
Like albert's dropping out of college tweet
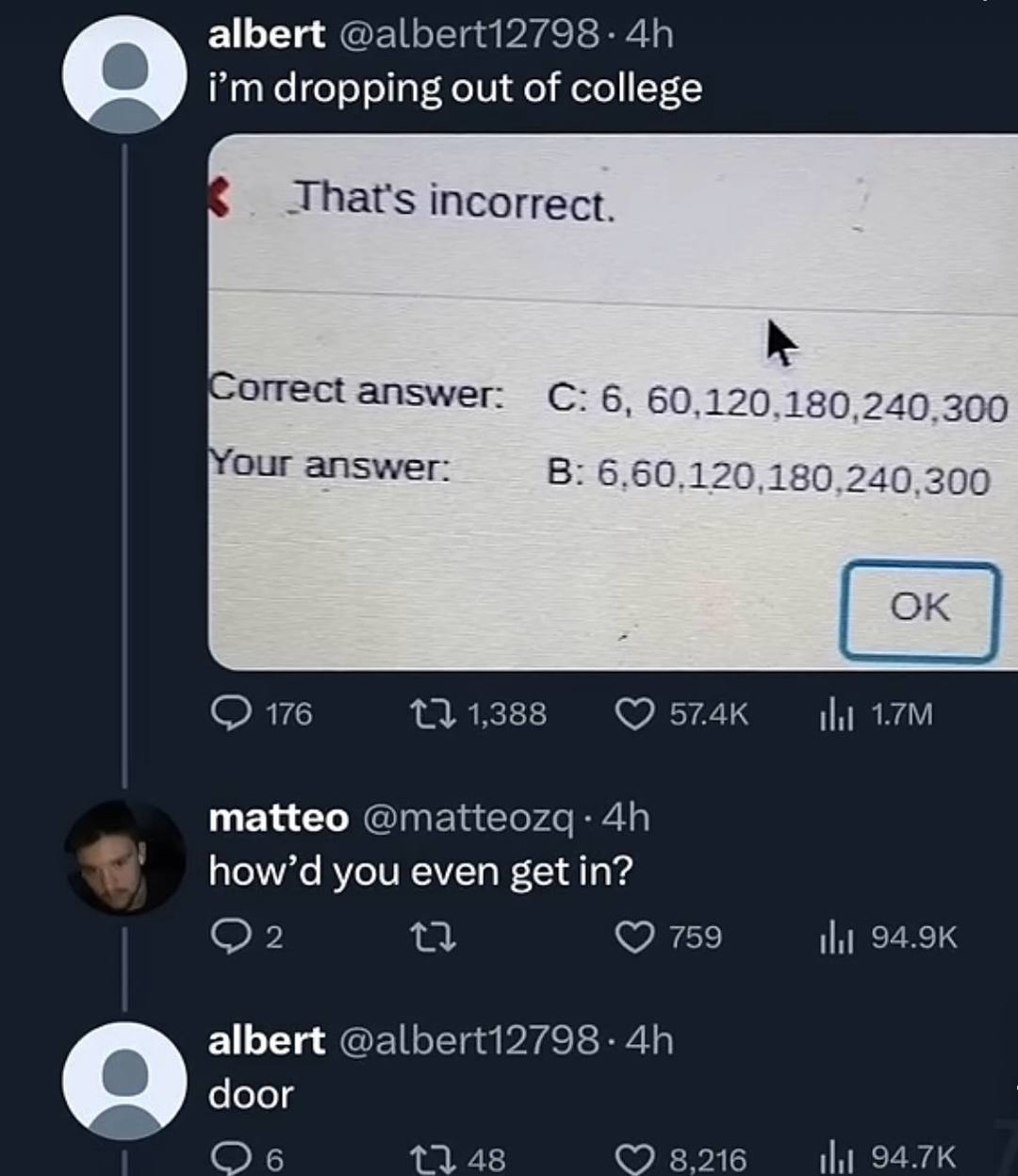tap(634, 713)
